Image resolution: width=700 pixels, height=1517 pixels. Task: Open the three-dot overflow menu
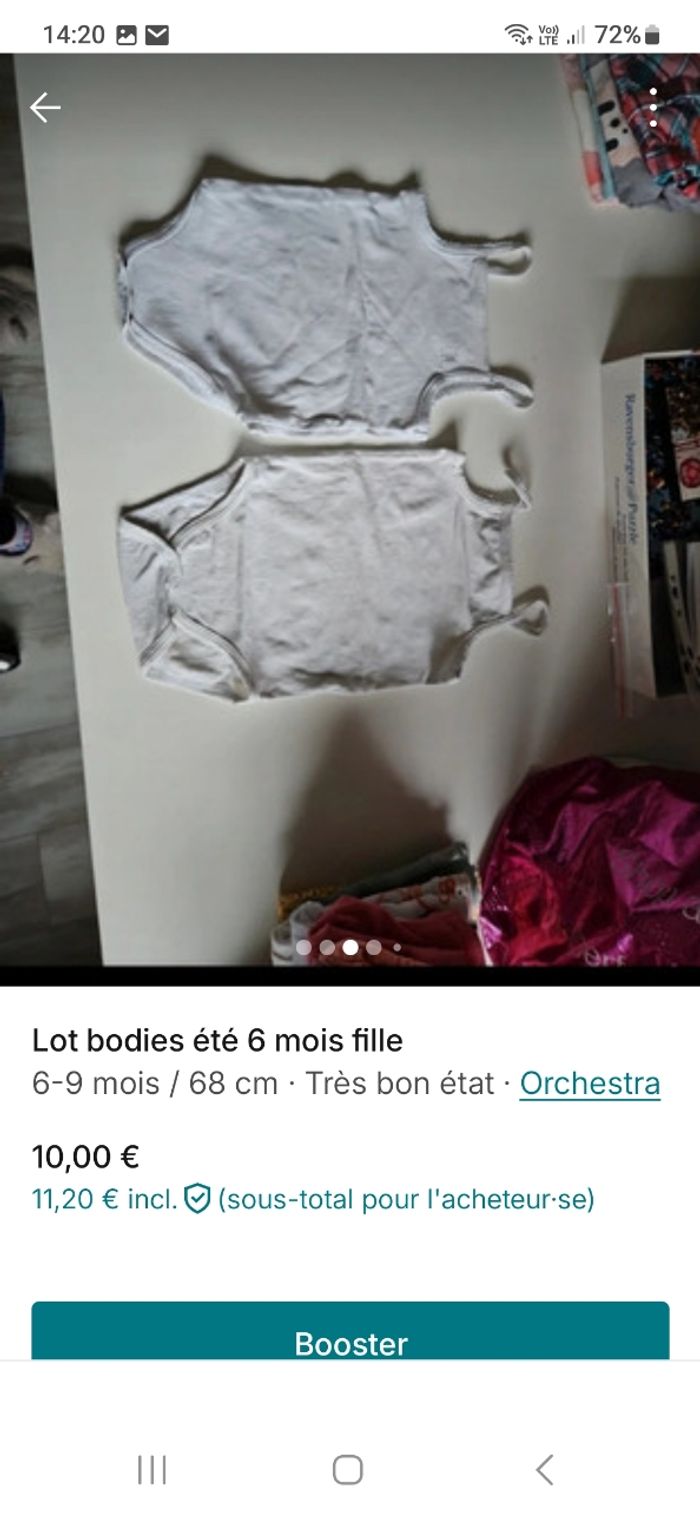tap(653, 107)
